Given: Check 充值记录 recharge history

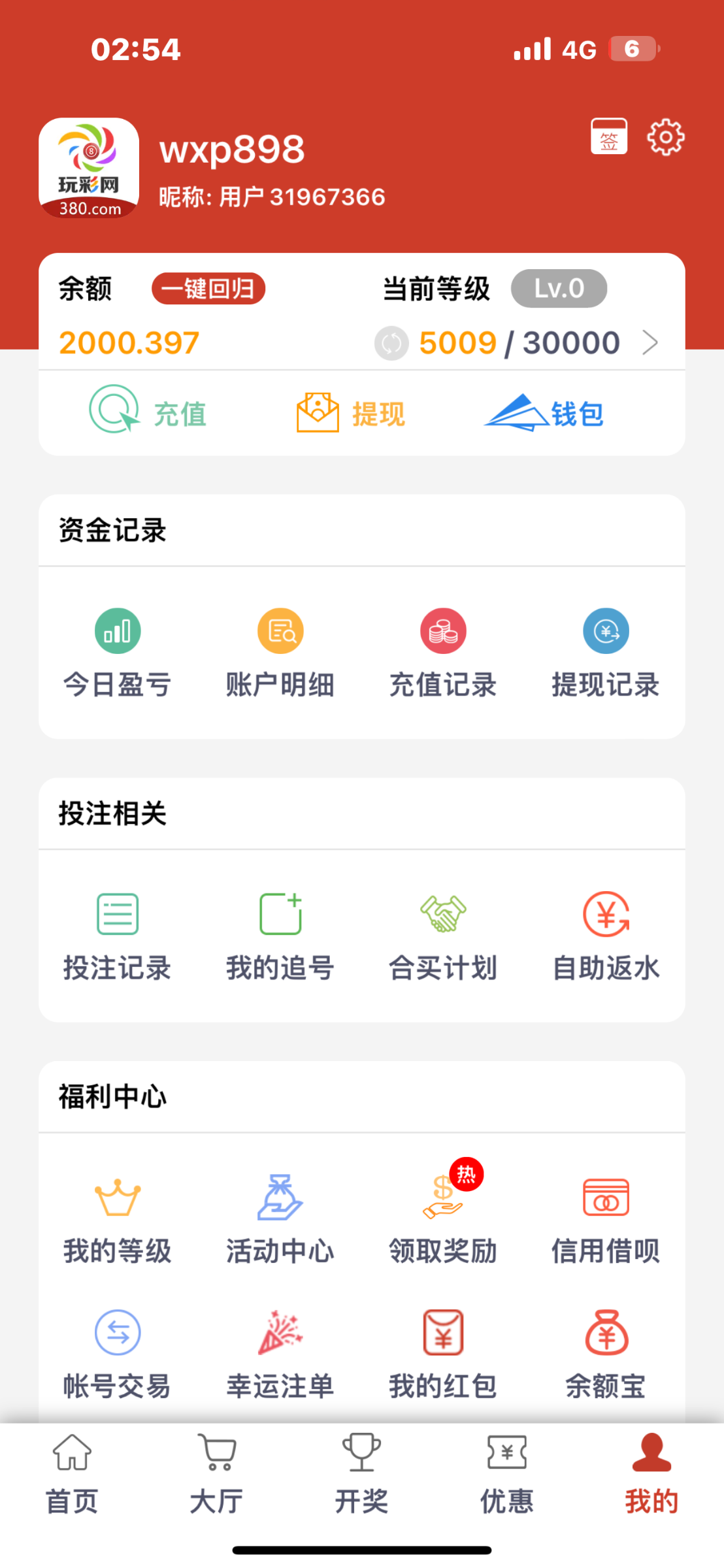Looking at the screenshot, I should (x=443, y=653).
